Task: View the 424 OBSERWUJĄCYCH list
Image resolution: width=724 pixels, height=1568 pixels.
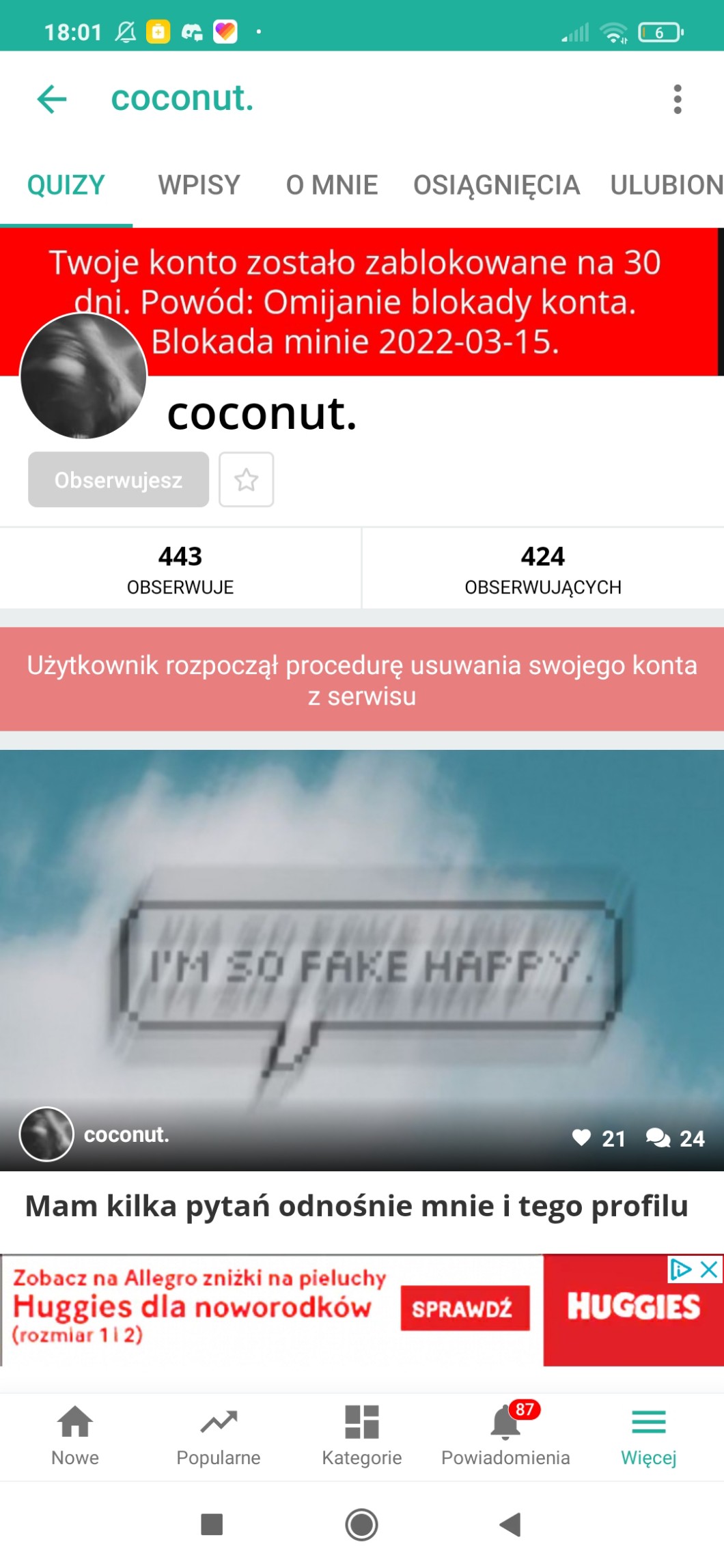Action: pyautogui.click(x=542, y=568)
